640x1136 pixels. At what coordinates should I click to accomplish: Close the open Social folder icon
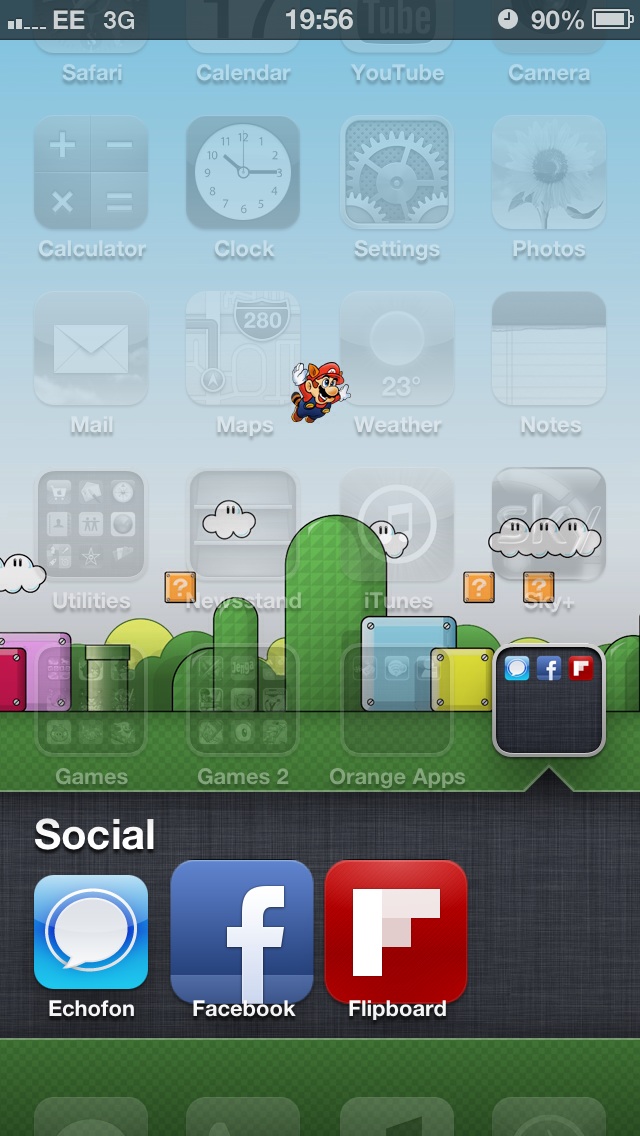point(549,700)
